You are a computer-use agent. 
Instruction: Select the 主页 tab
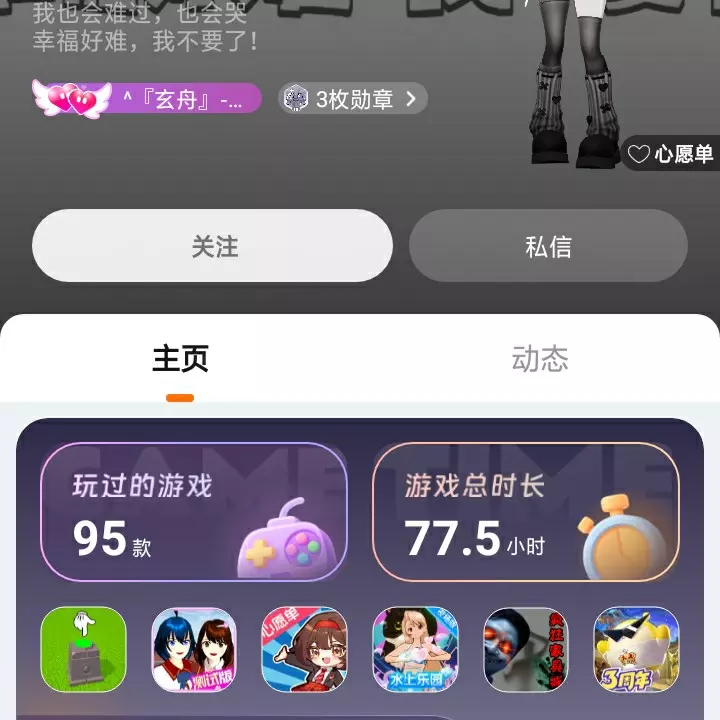pyautogui.click(x=180, y=359)
